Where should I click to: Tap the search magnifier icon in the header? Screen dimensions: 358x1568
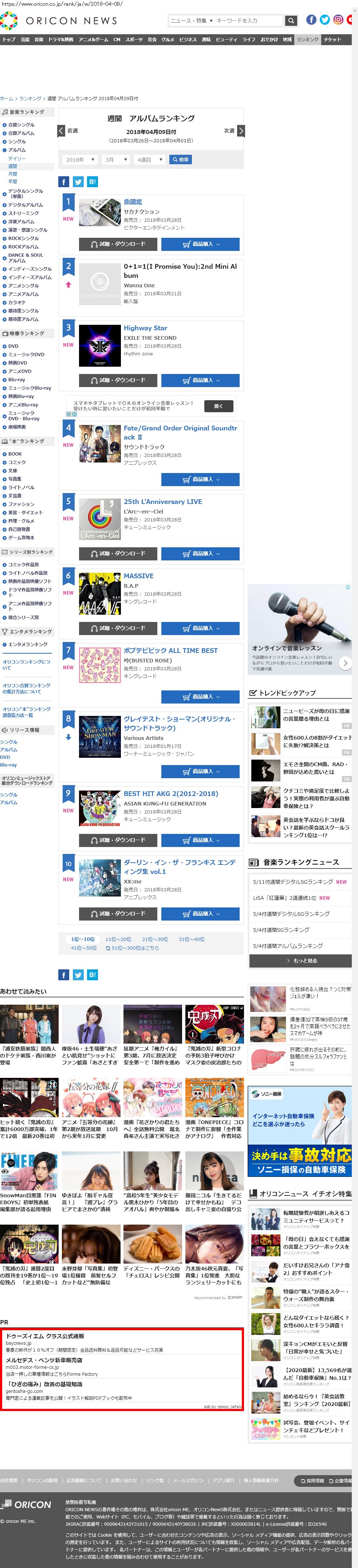pyautogui.click(x=291, y=21)
